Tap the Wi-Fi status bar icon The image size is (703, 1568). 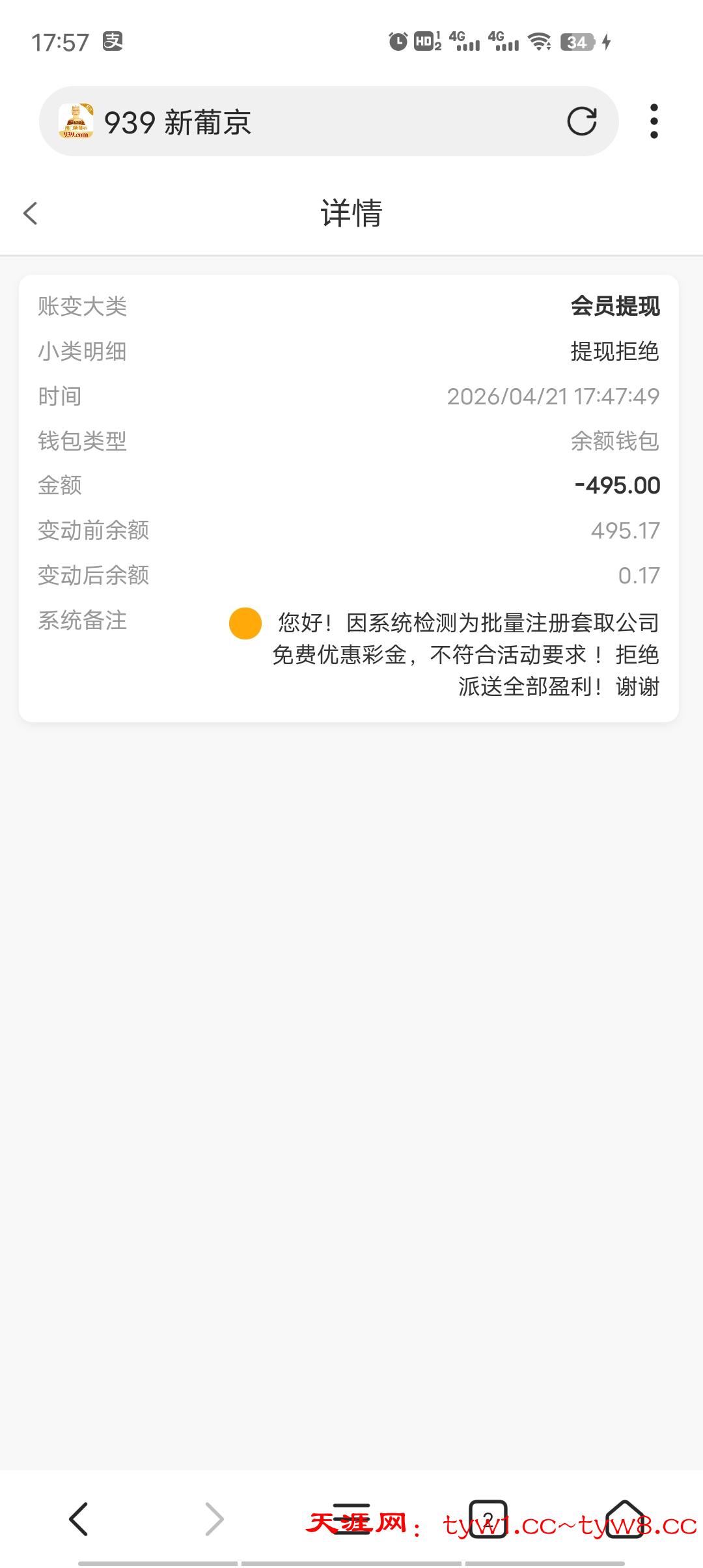coord(538,41)
